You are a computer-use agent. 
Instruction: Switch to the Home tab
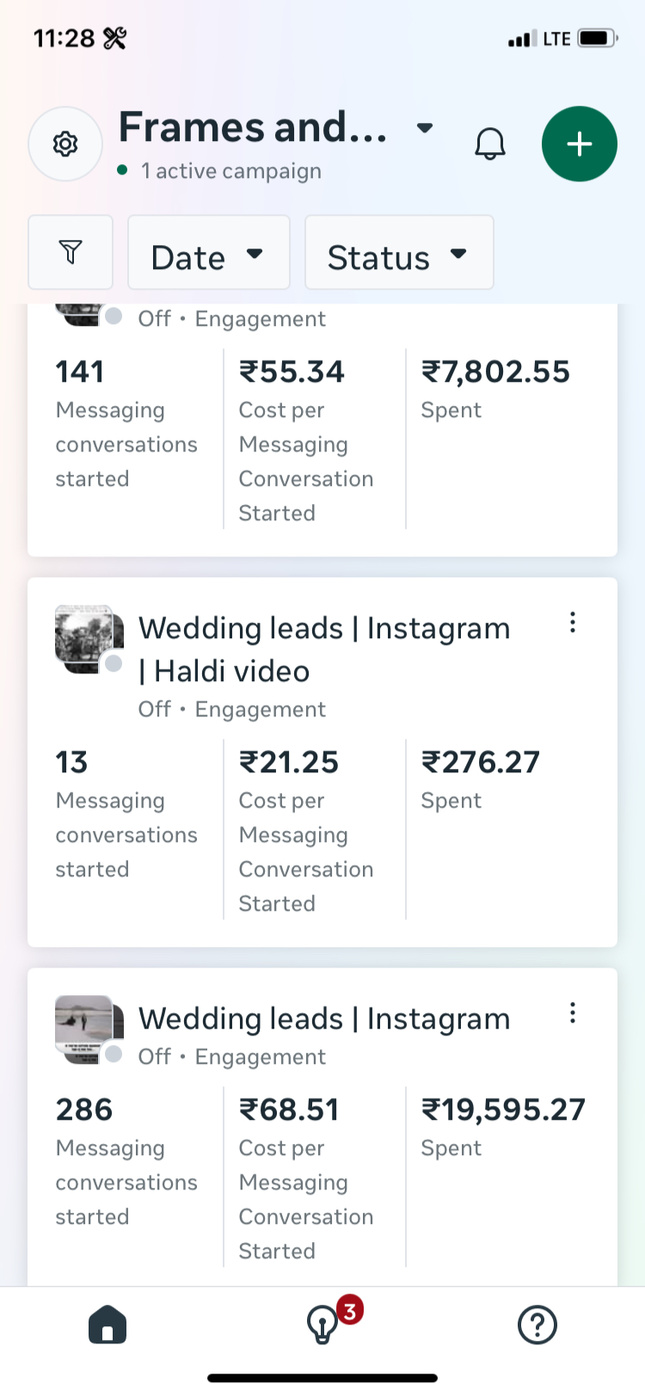(x=107, y=1326)
